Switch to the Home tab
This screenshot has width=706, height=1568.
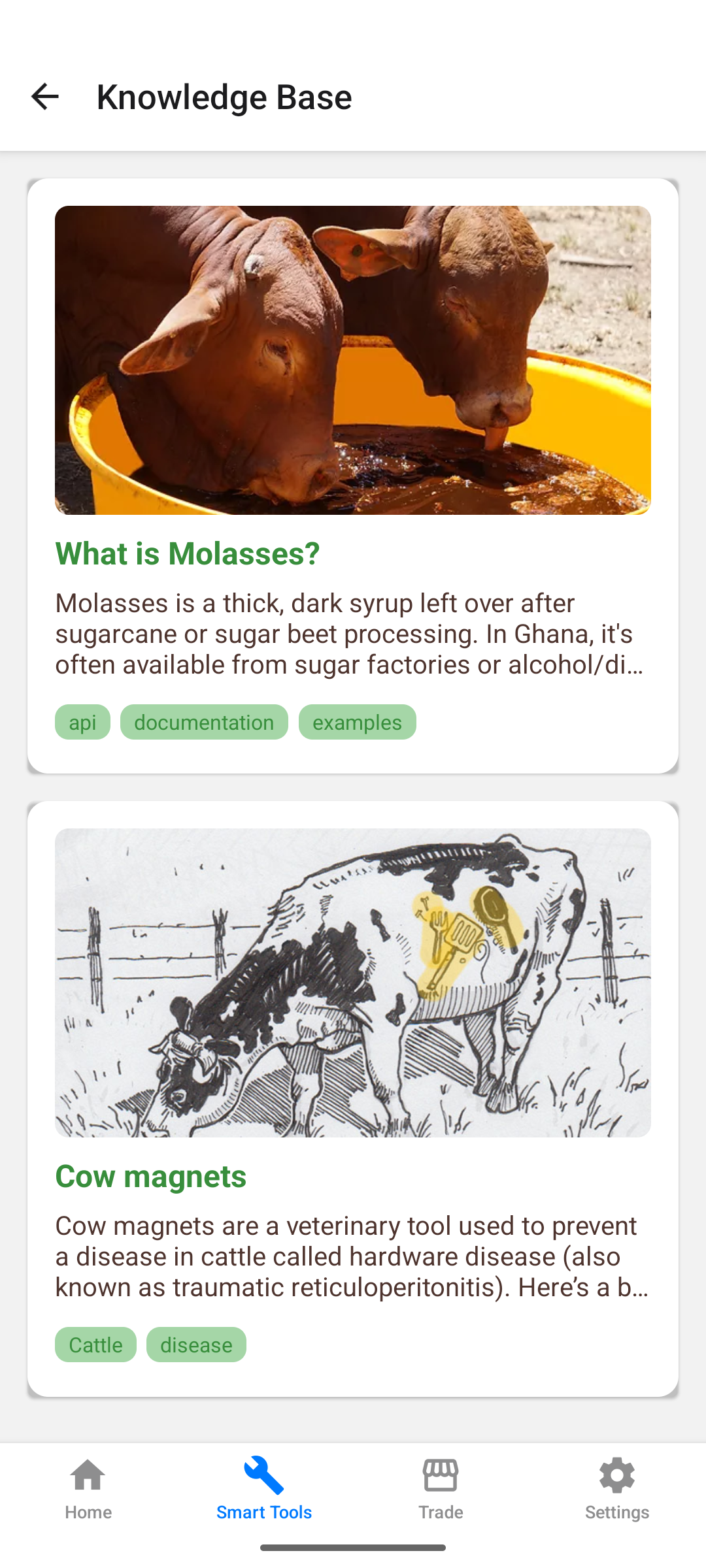point(88,1490)
